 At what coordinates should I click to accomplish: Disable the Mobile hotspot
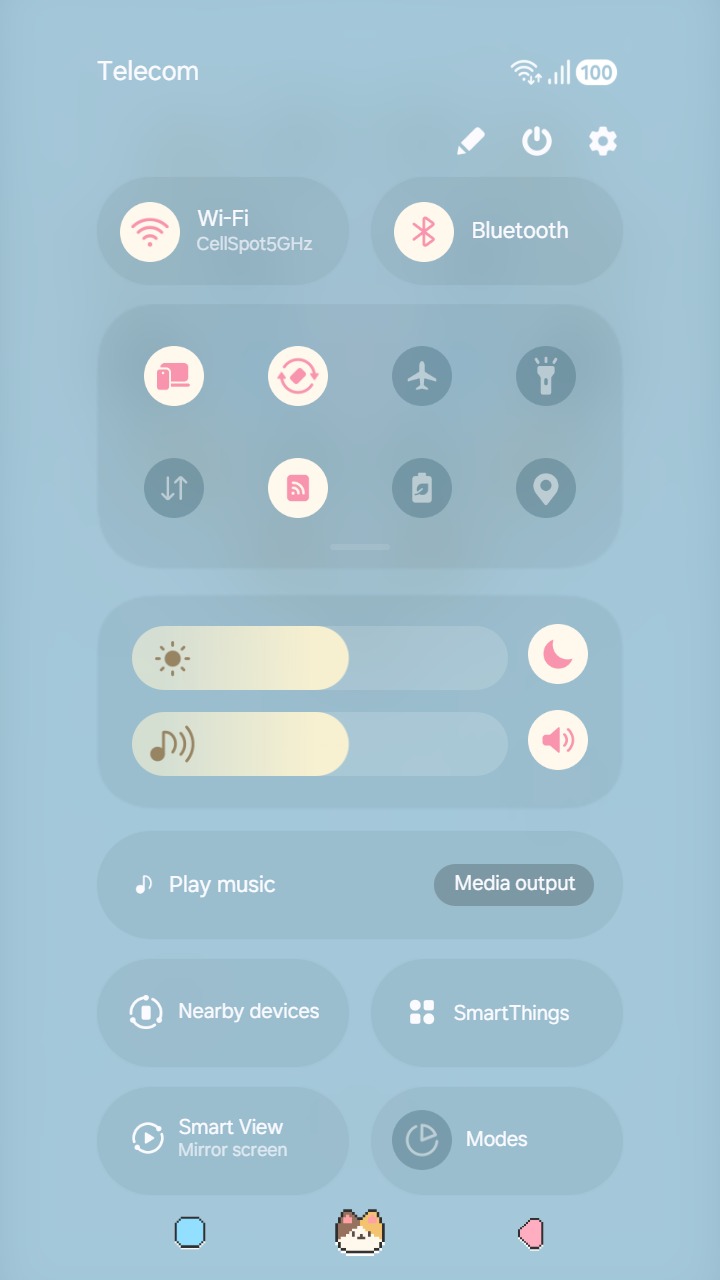click(x=297, y=488)
